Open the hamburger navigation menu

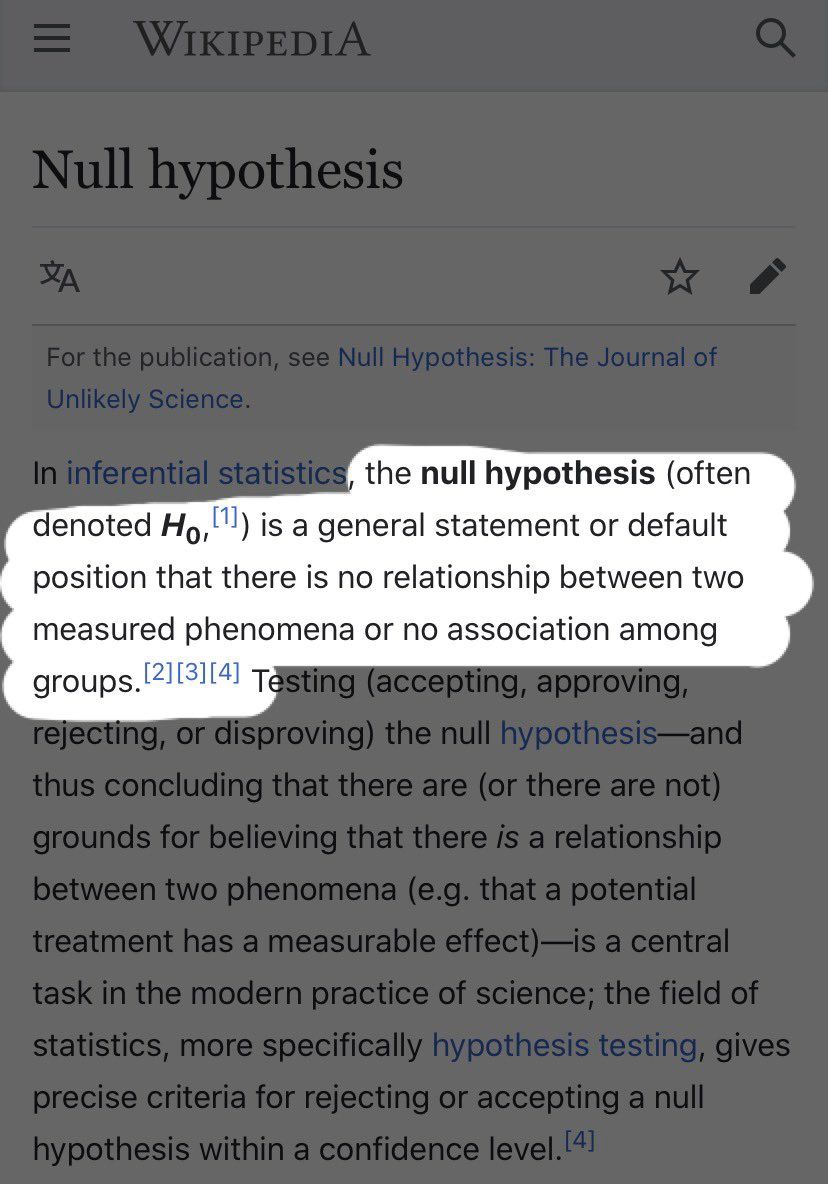(x=52, y=39)
